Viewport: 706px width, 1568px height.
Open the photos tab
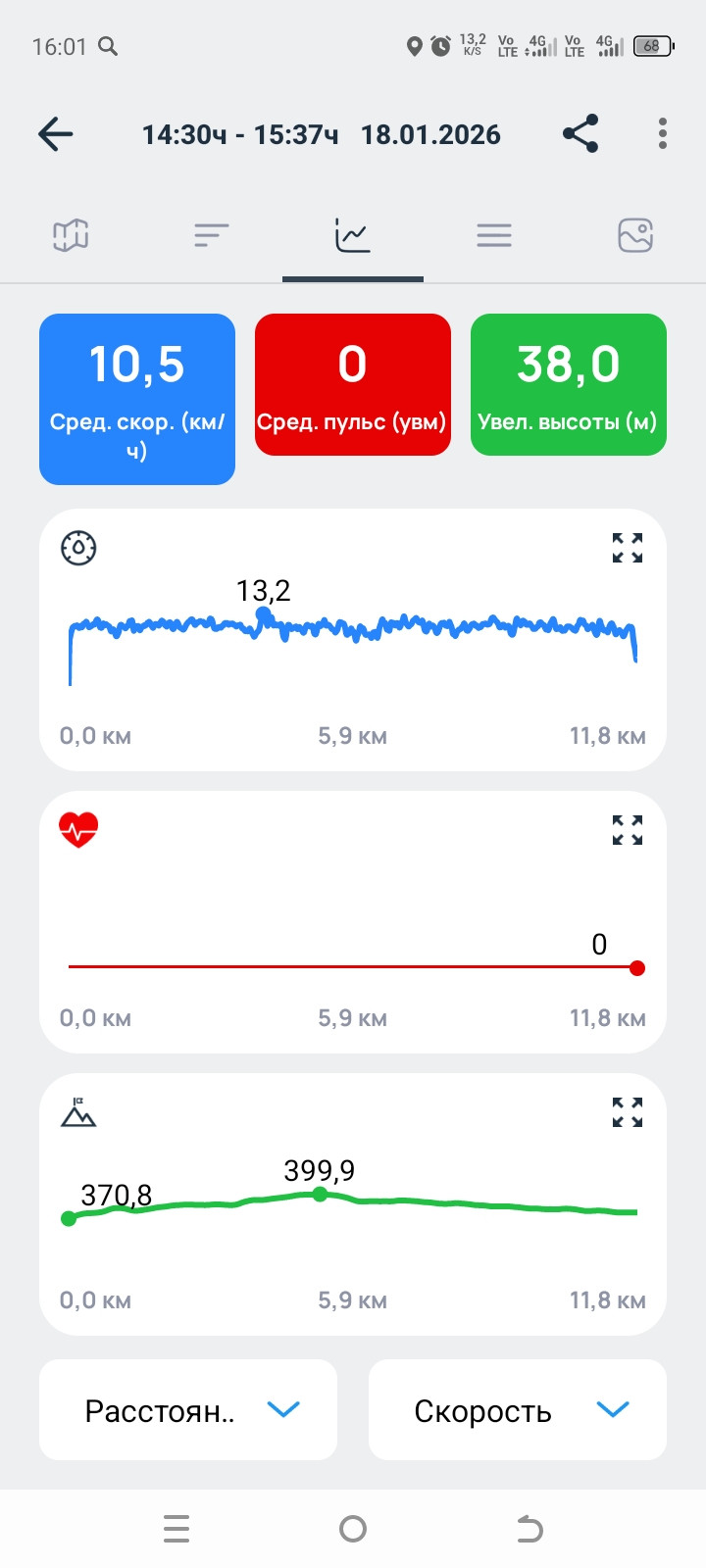[x=635, y=235]
